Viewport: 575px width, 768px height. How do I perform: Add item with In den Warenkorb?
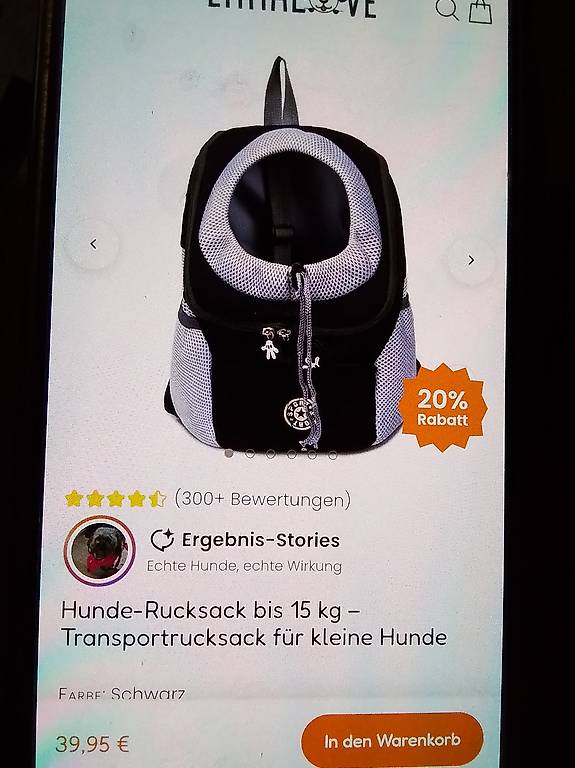coord(392,740)
